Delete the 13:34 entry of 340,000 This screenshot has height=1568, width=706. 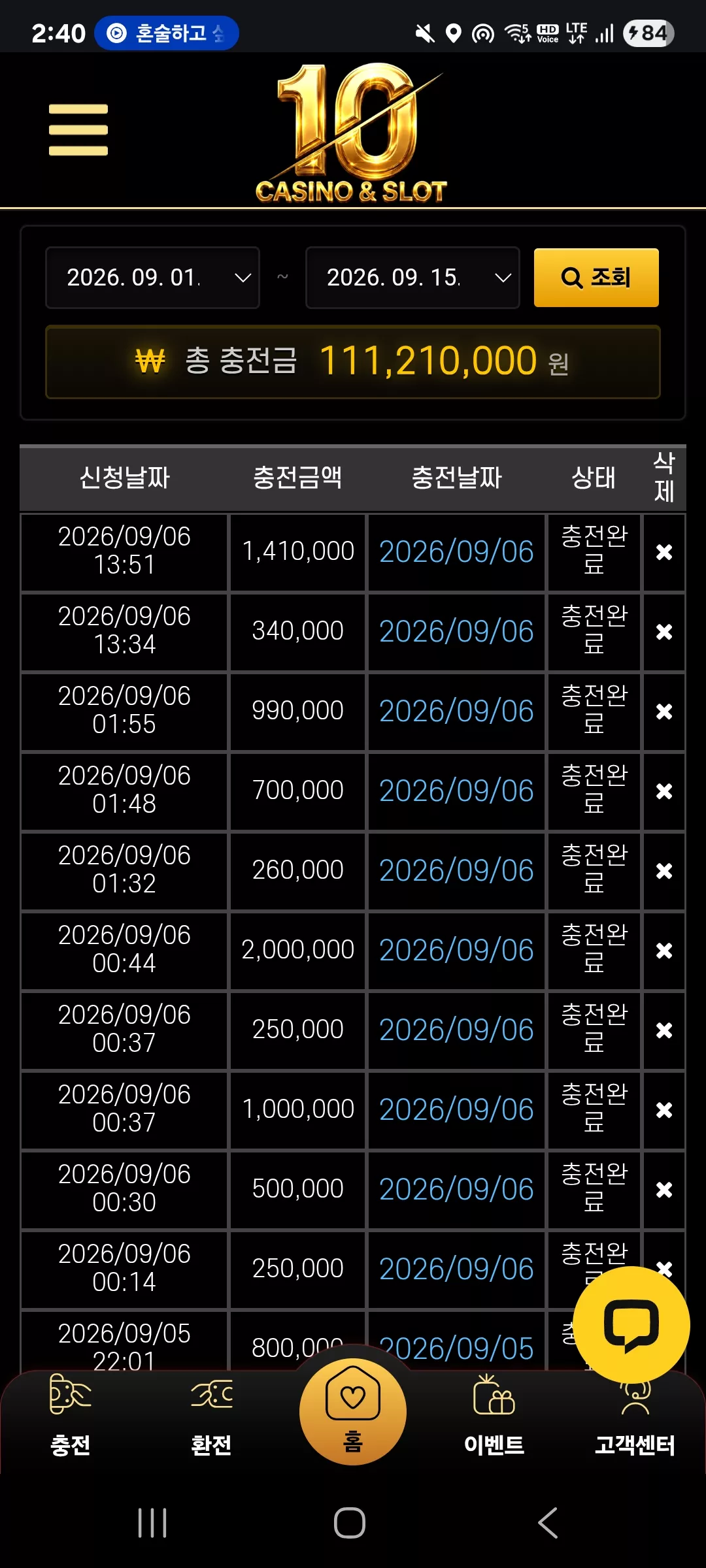tap(664, 632)
